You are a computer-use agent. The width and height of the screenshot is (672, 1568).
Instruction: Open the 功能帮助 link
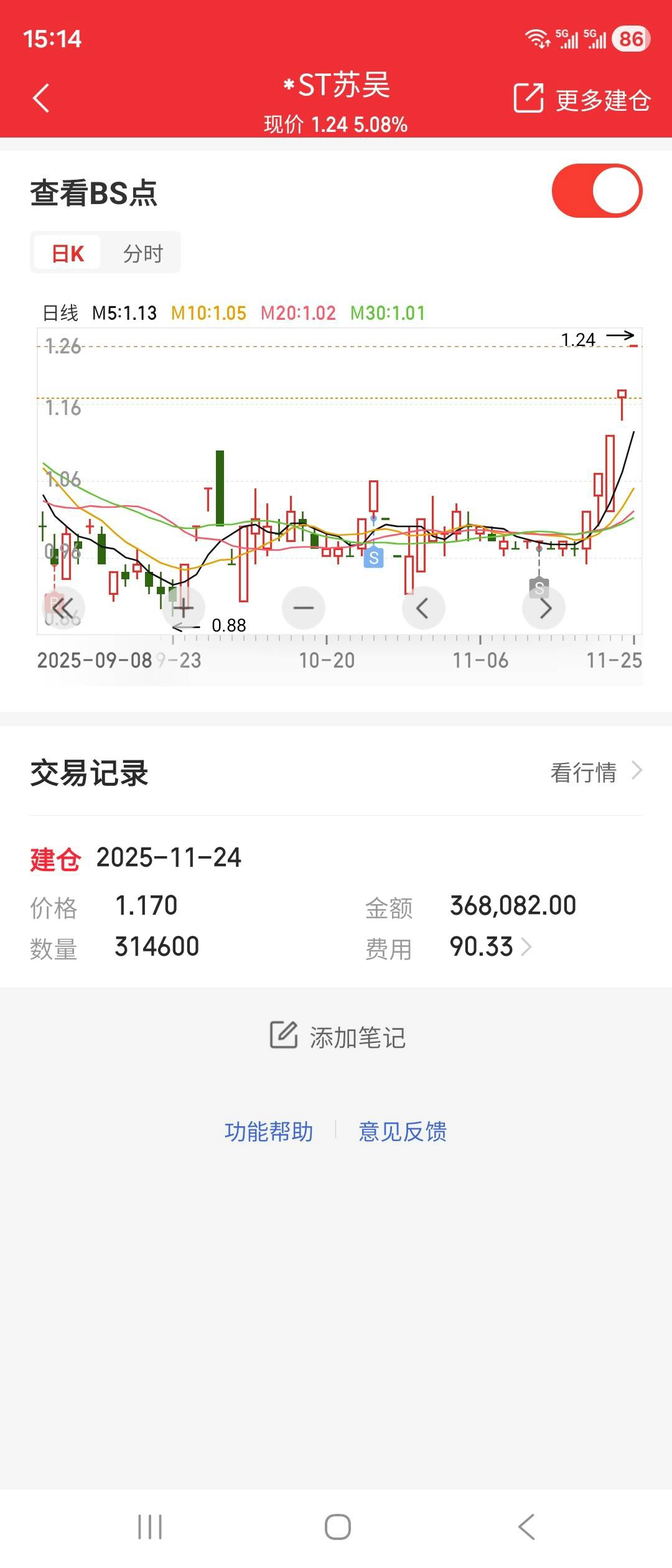coord(269,1131)
